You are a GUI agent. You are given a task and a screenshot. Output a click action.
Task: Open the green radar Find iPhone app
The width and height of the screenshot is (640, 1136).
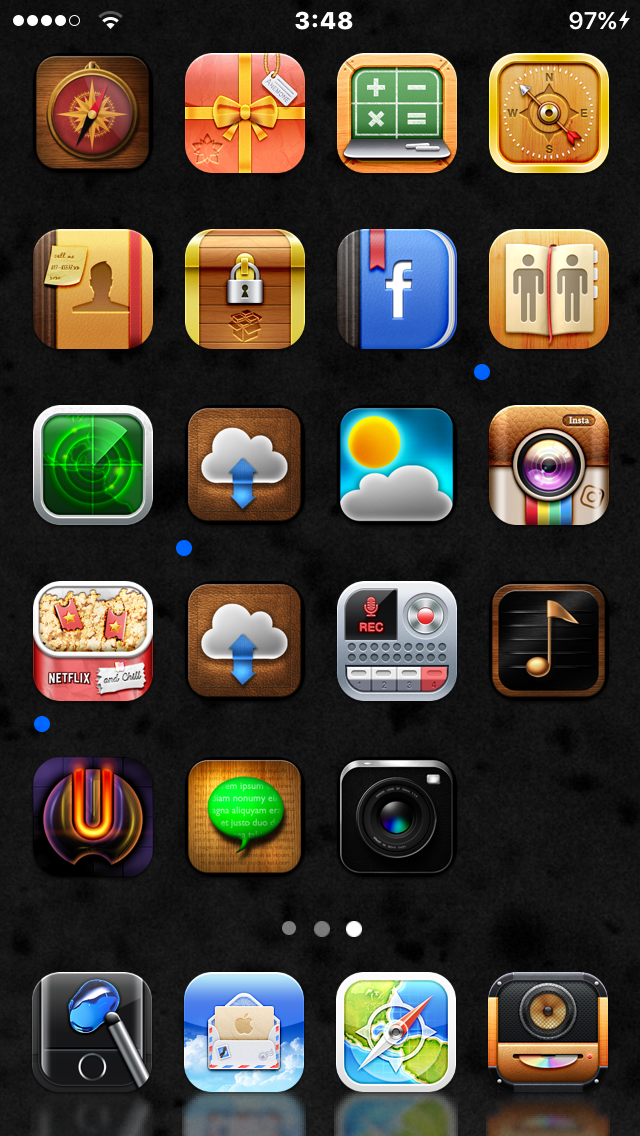pyautogui.click(x=93, y=465)
